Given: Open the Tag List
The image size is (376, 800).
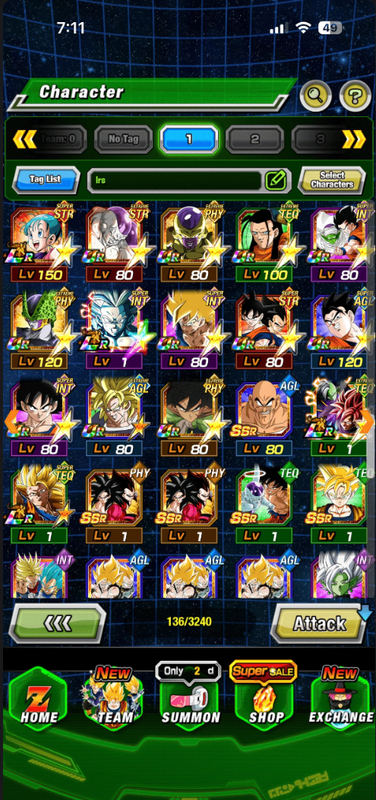Looking at the screenshot, I should click(46, 180).
